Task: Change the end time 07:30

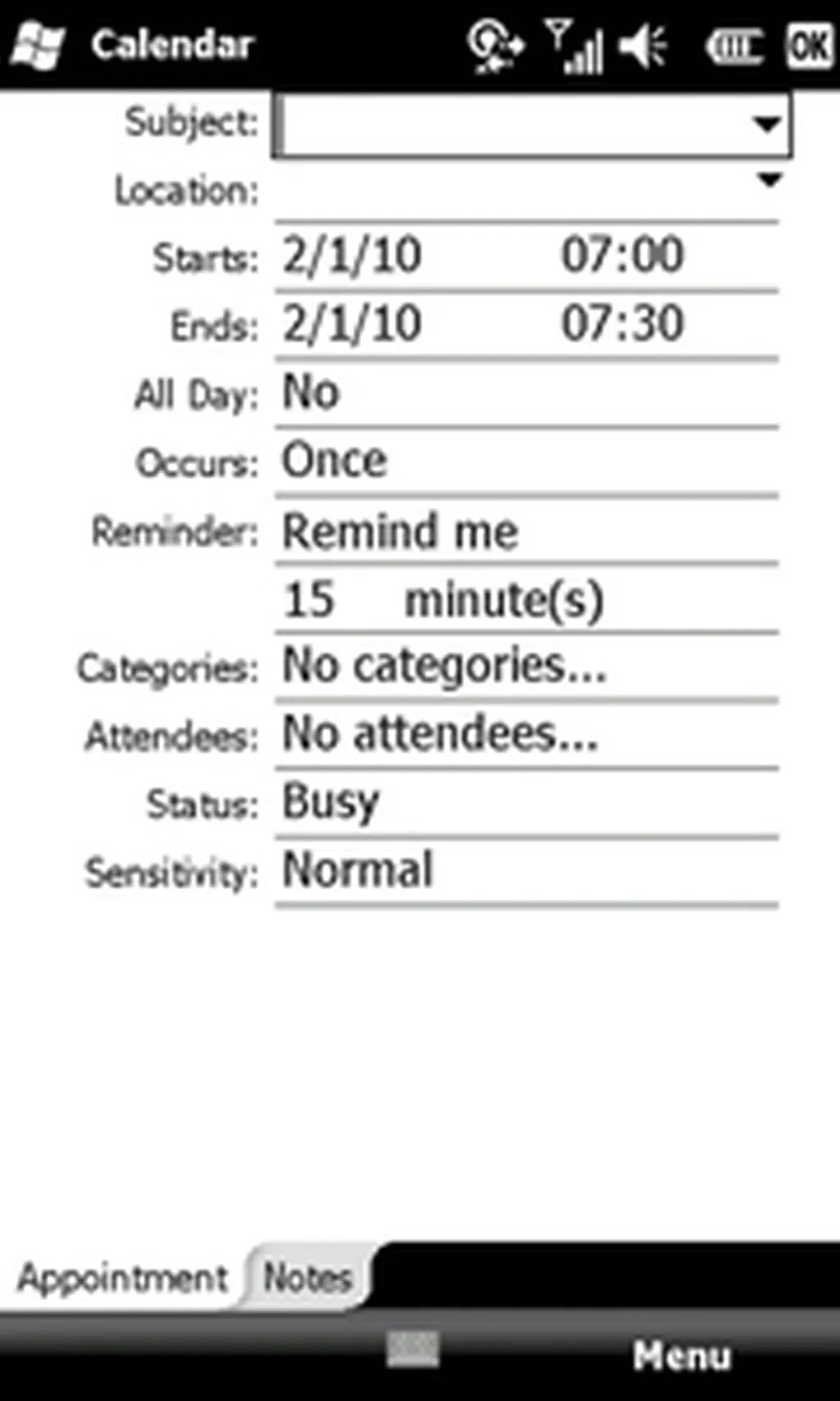Action: (x=622, y=323)
